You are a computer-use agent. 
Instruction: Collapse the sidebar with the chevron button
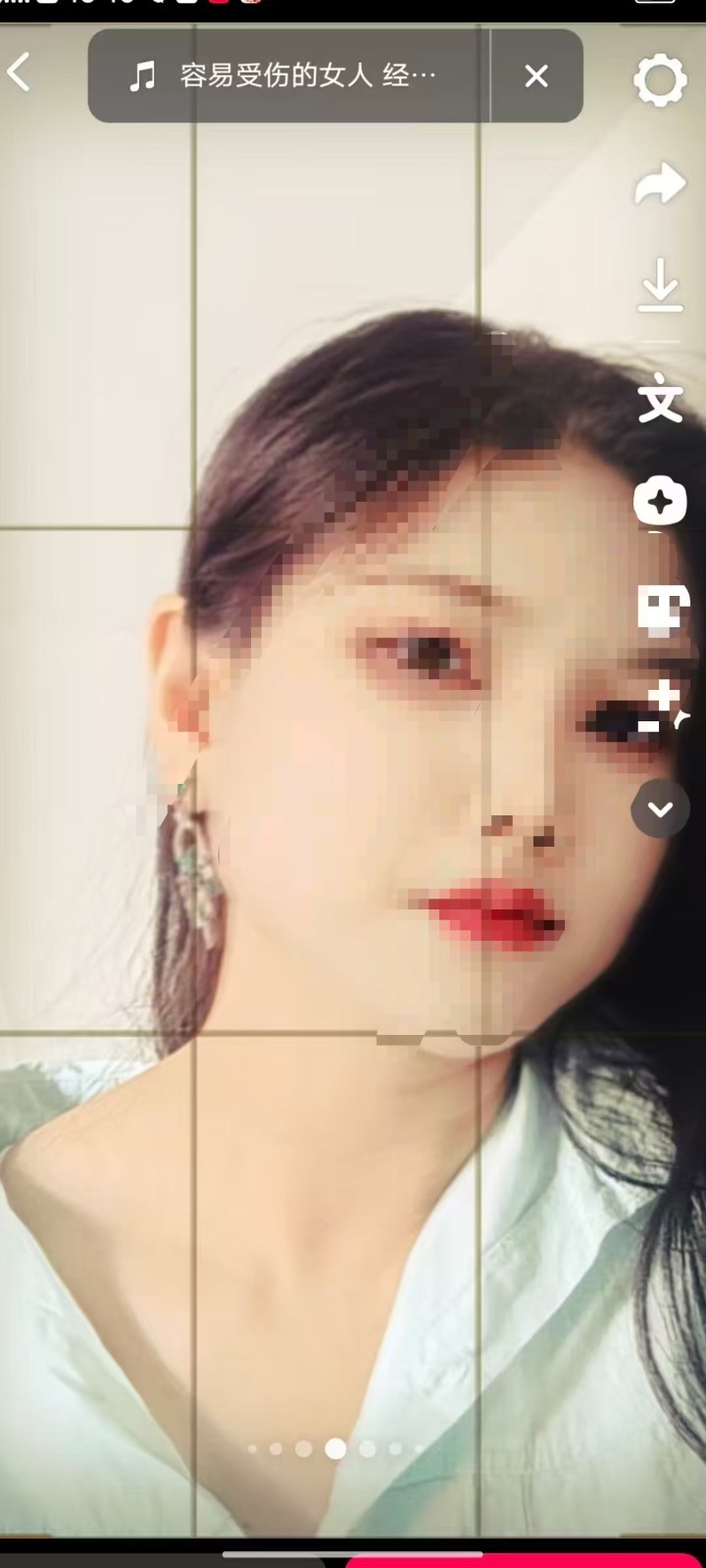click(660, 808)
